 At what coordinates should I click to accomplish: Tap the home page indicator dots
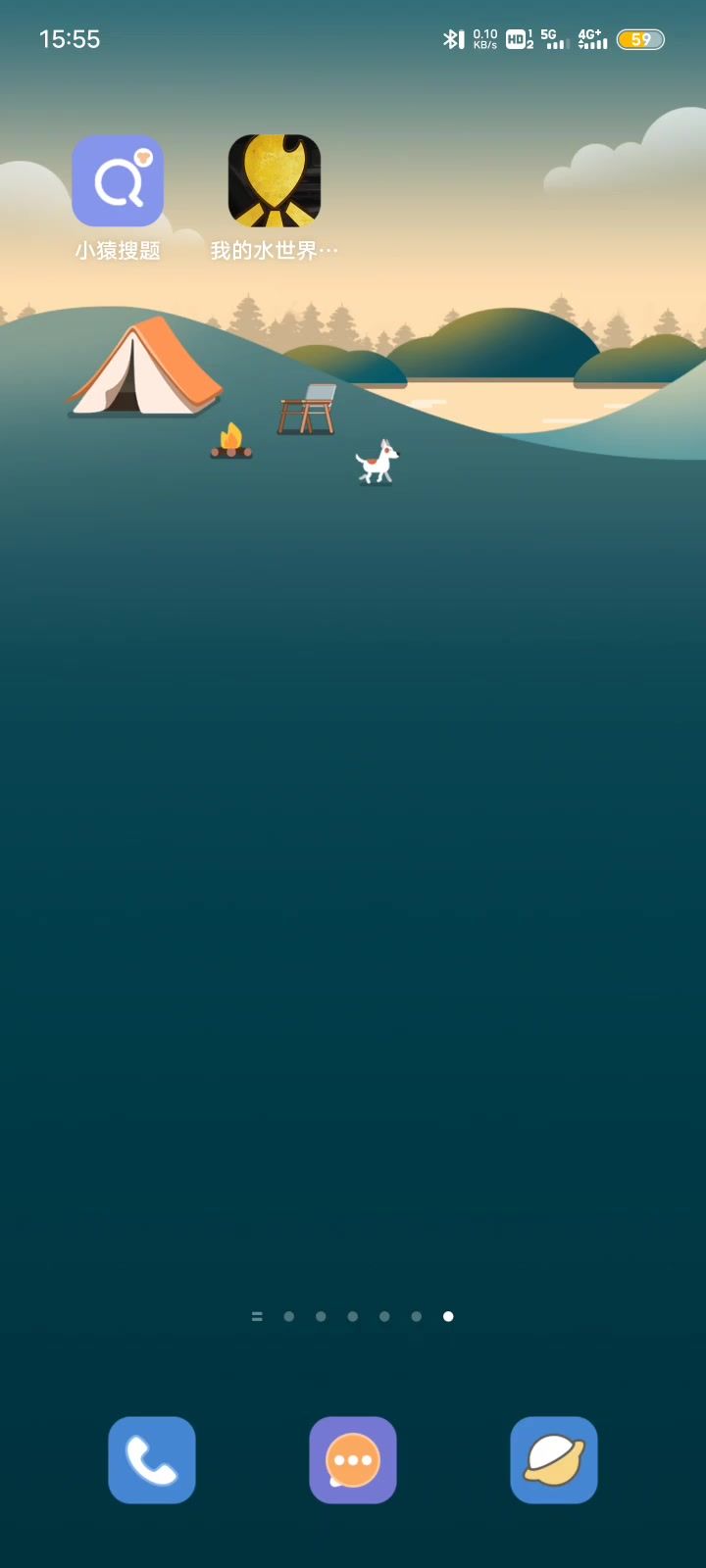click(x=353, y=1316)
